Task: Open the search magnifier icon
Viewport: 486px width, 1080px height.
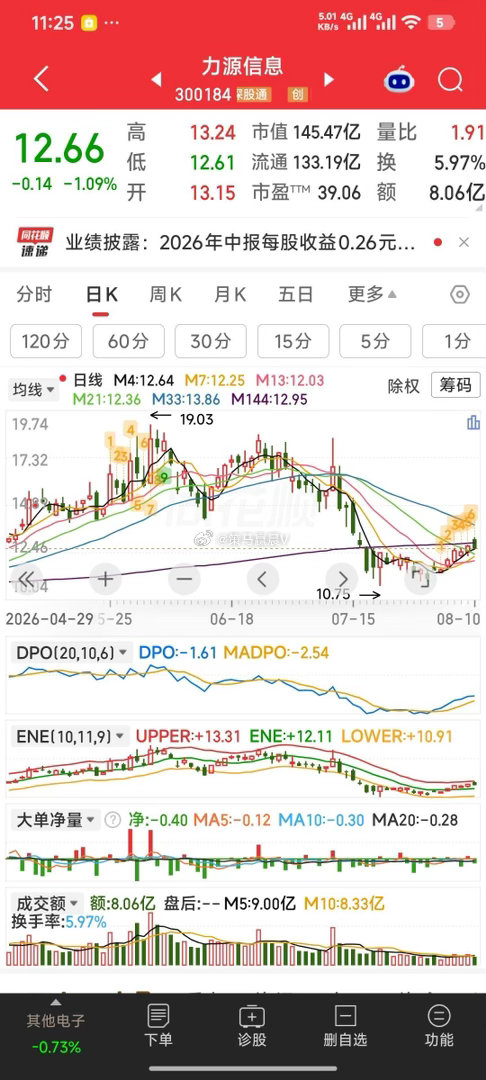Action: [x=450, y=81]
